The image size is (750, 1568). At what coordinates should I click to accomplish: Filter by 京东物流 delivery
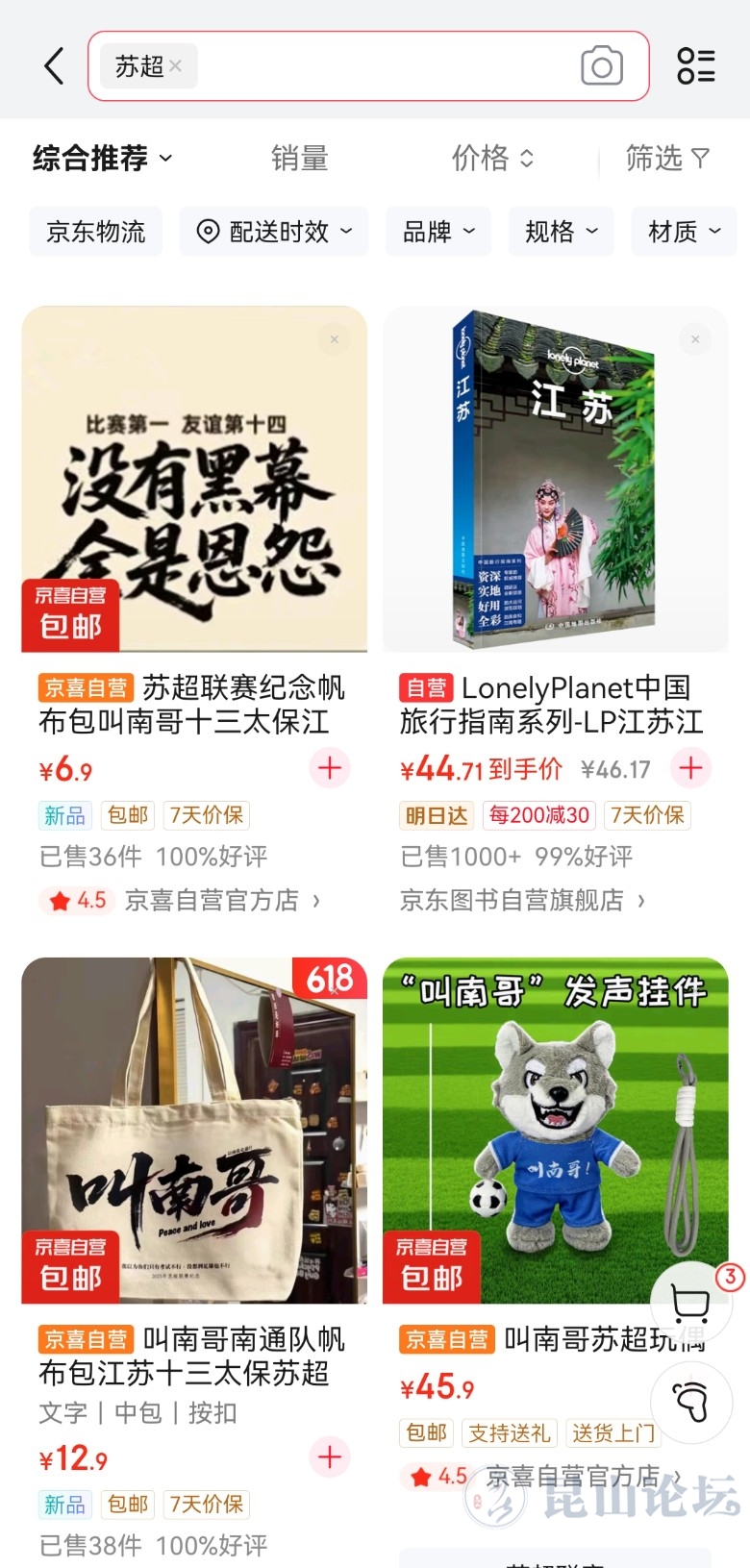(95, 232)
